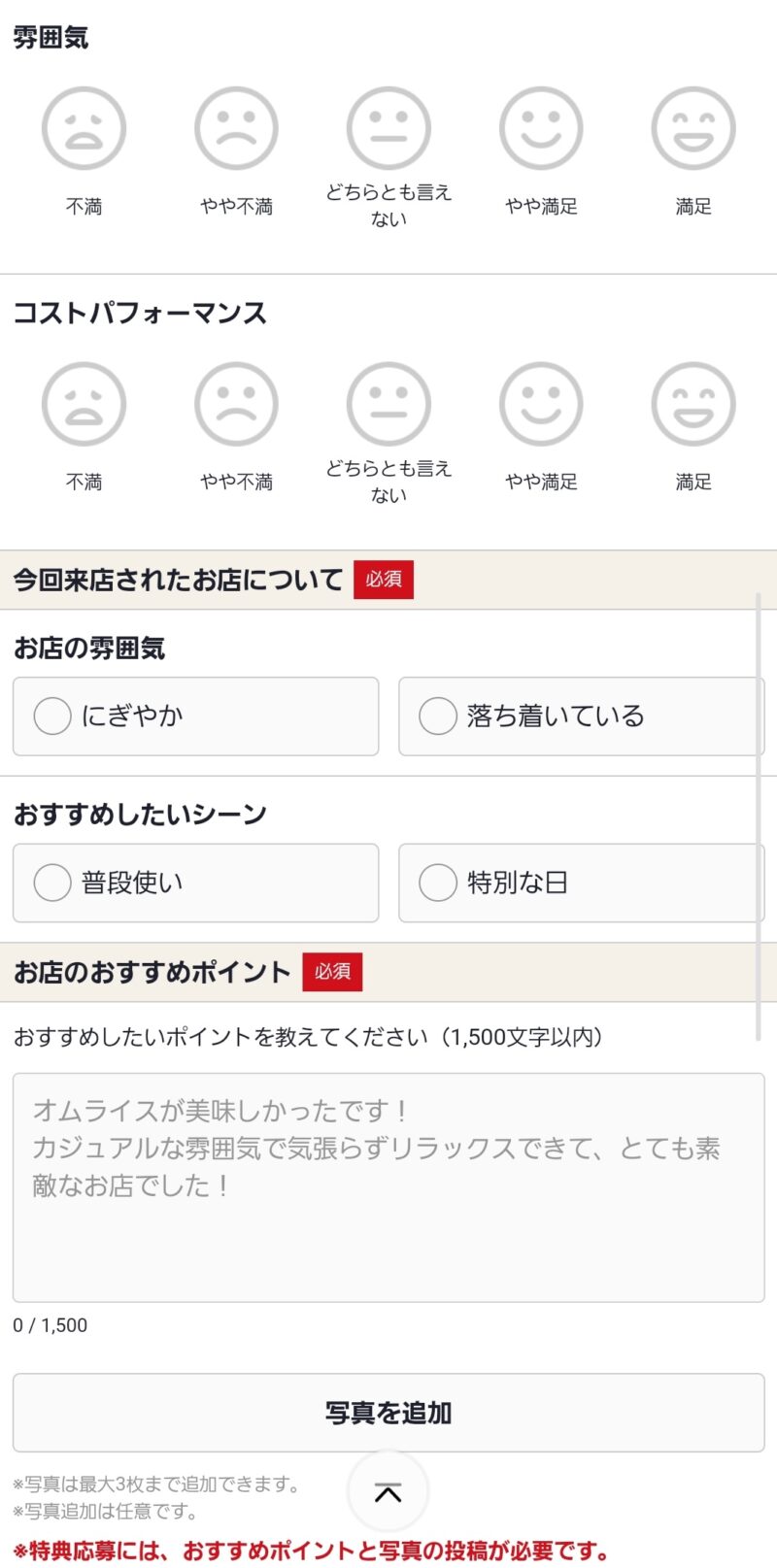Rate コストパフォーマンス as 満足
The width and height of the screenshot is (777, 1568).
[693, 405]
